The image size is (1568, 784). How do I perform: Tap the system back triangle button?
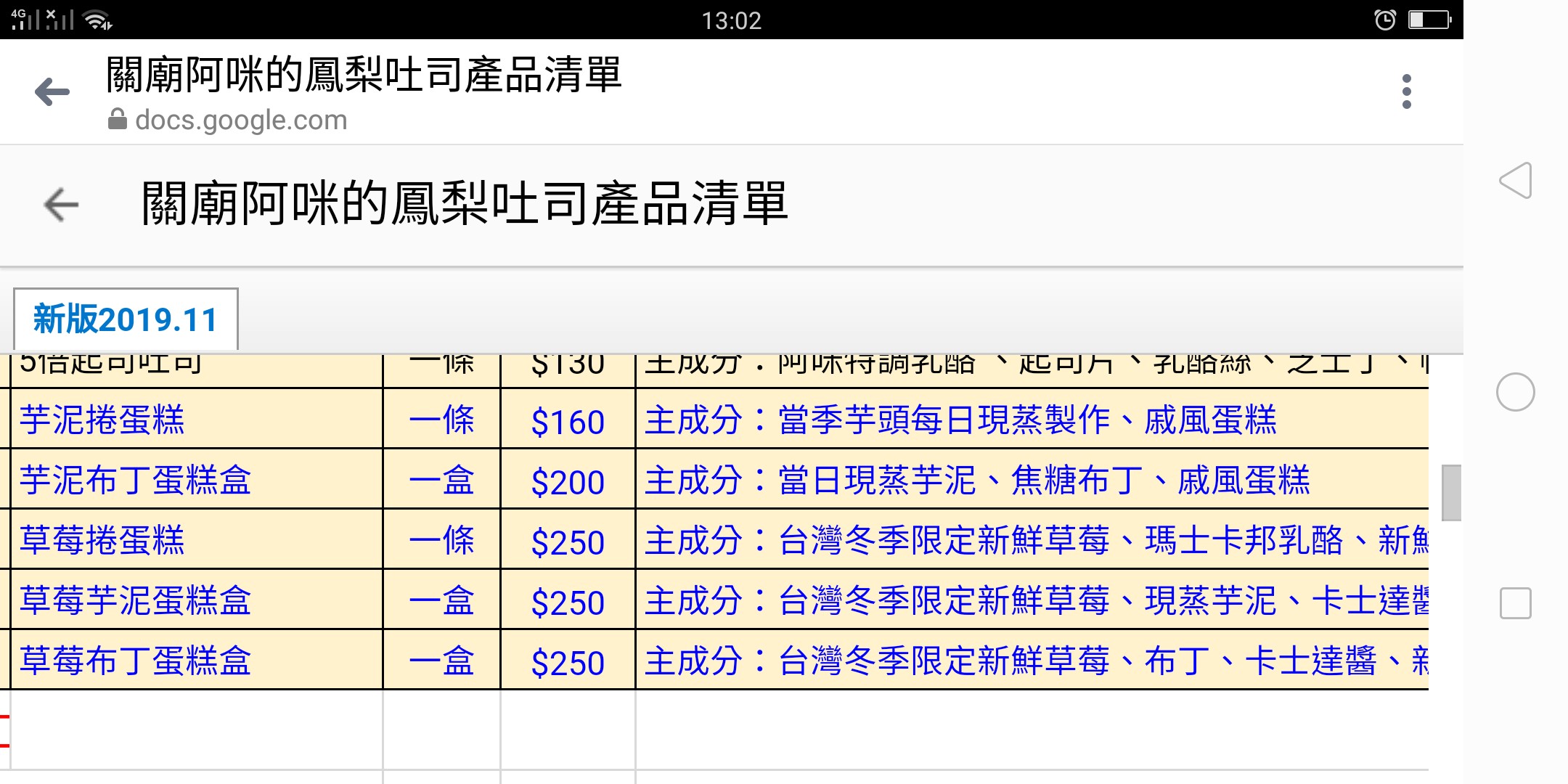(1516, 181)
